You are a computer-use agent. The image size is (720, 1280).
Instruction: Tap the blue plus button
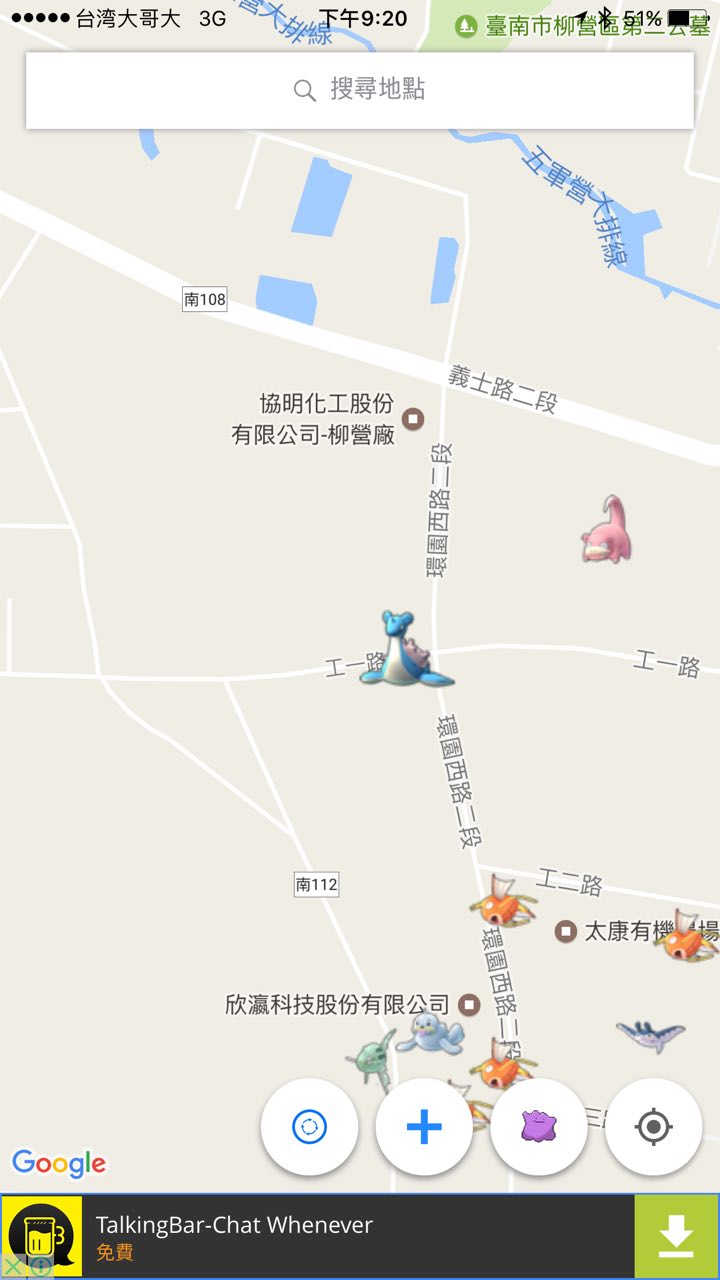[424, 1127]
